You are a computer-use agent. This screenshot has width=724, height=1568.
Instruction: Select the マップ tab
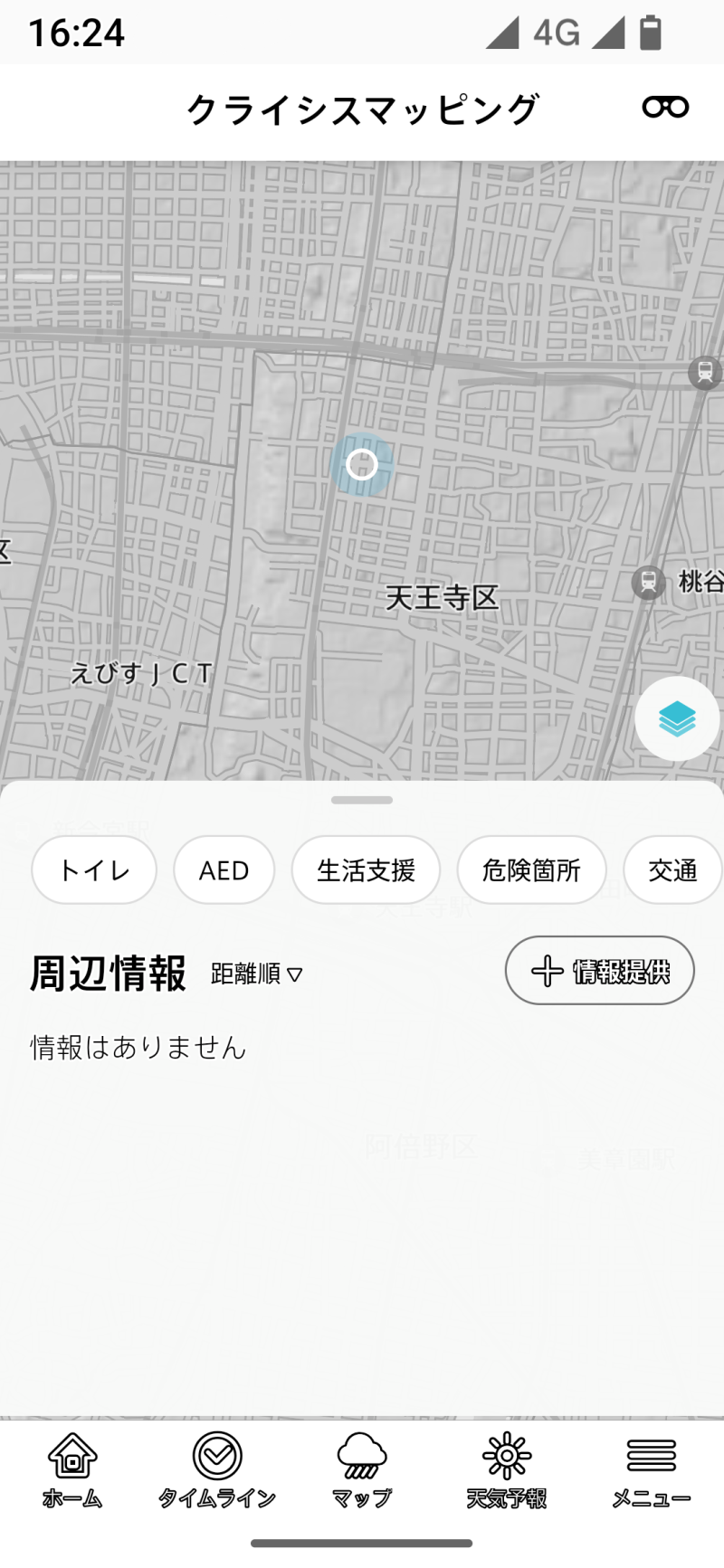tap(362, 1469)
